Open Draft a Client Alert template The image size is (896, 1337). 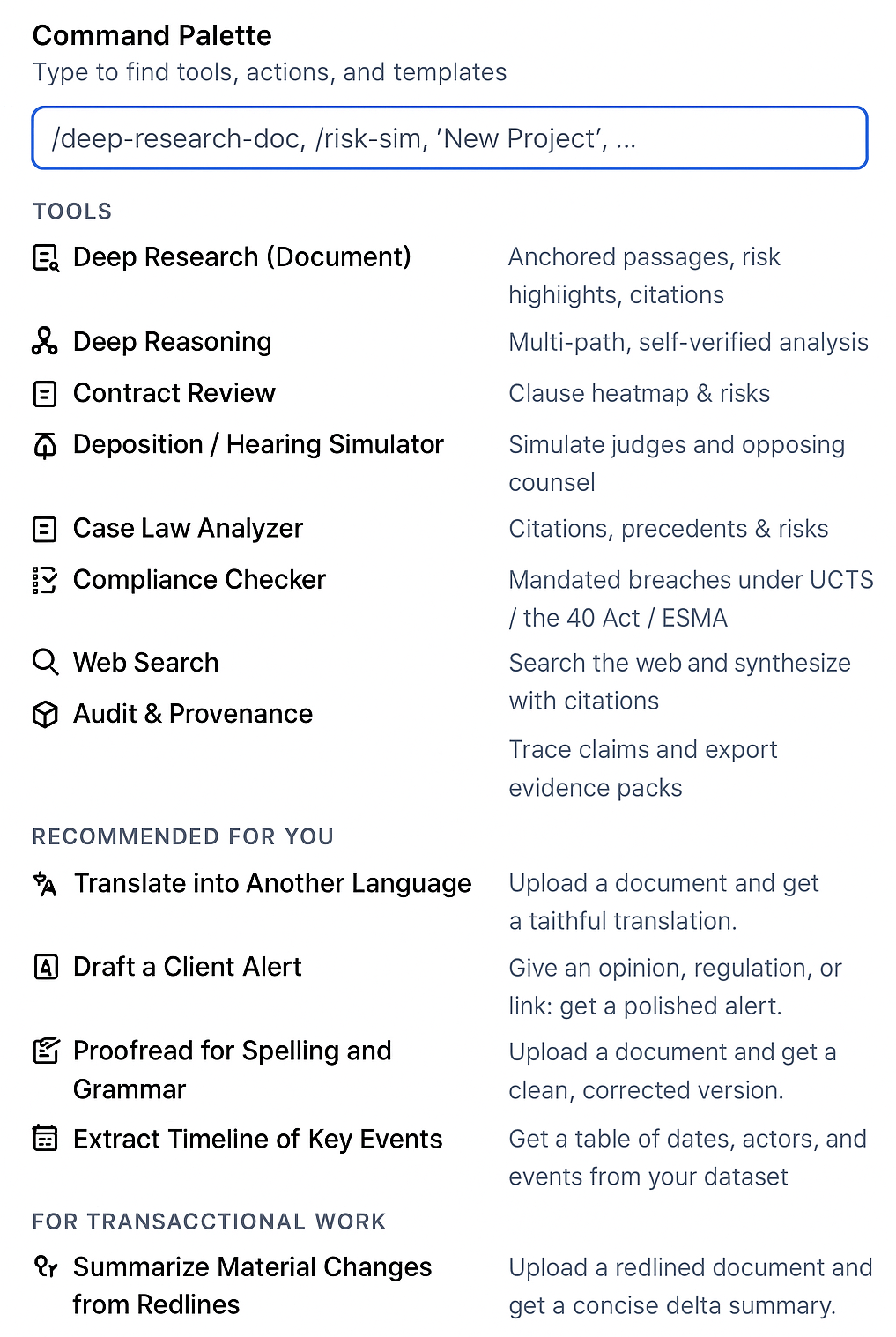[187, 967]
